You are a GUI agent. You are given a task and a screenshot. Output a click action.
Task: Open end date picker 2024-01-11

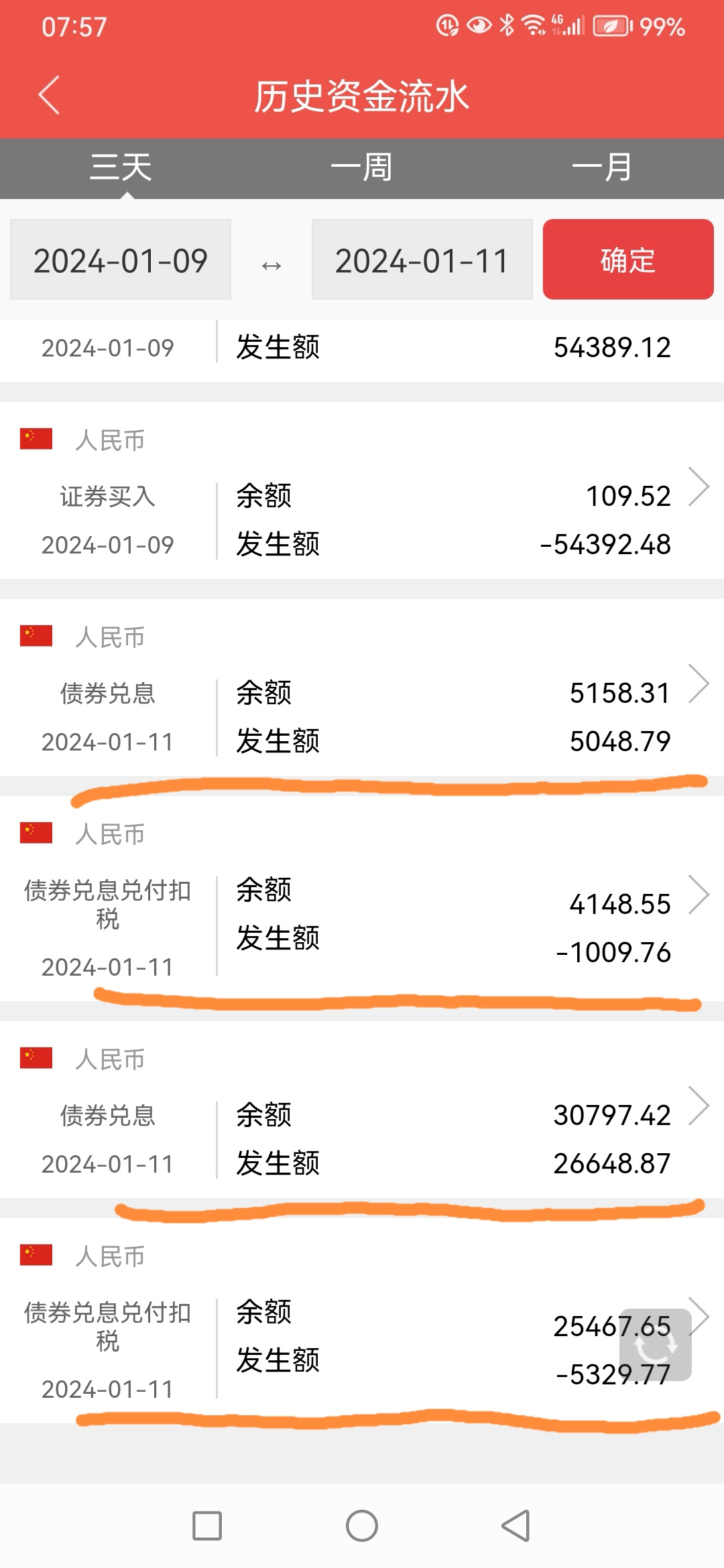coord(422,260)
